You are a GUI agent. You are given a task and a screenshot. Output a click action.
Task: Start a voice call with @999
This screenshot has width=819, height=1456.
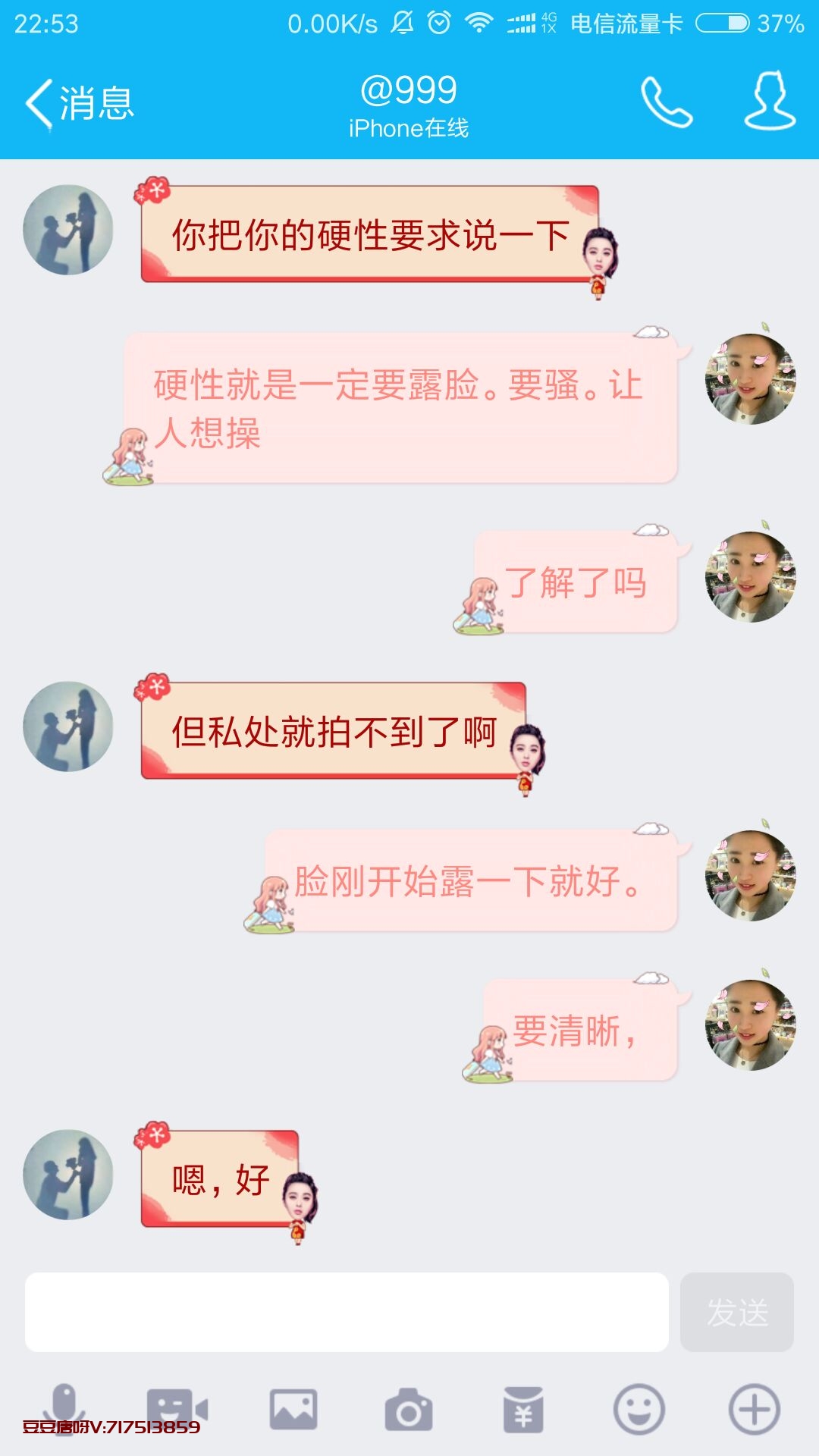click(667, 102)
